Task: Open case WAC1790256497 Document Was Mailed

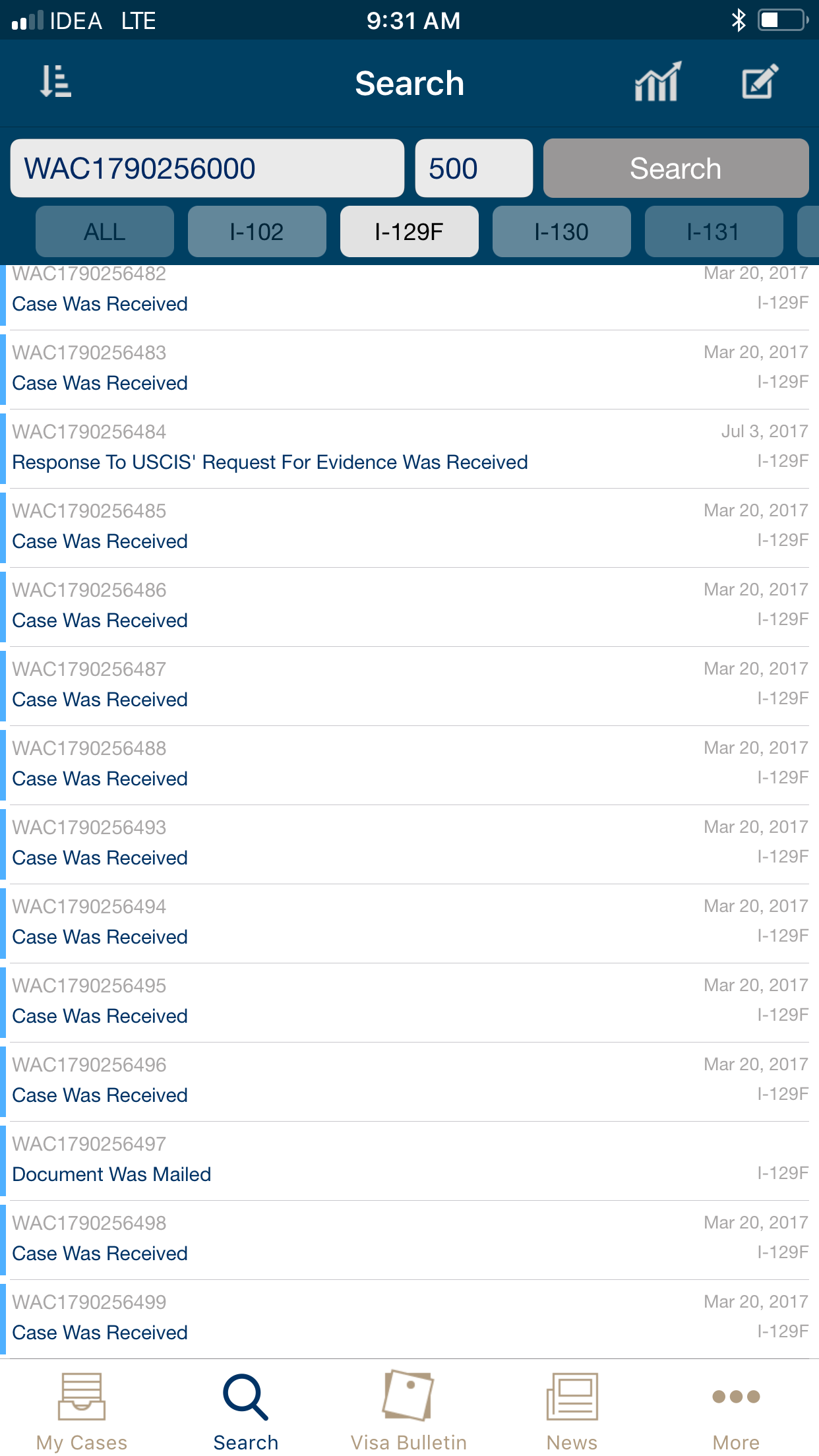Action: 409,1161
